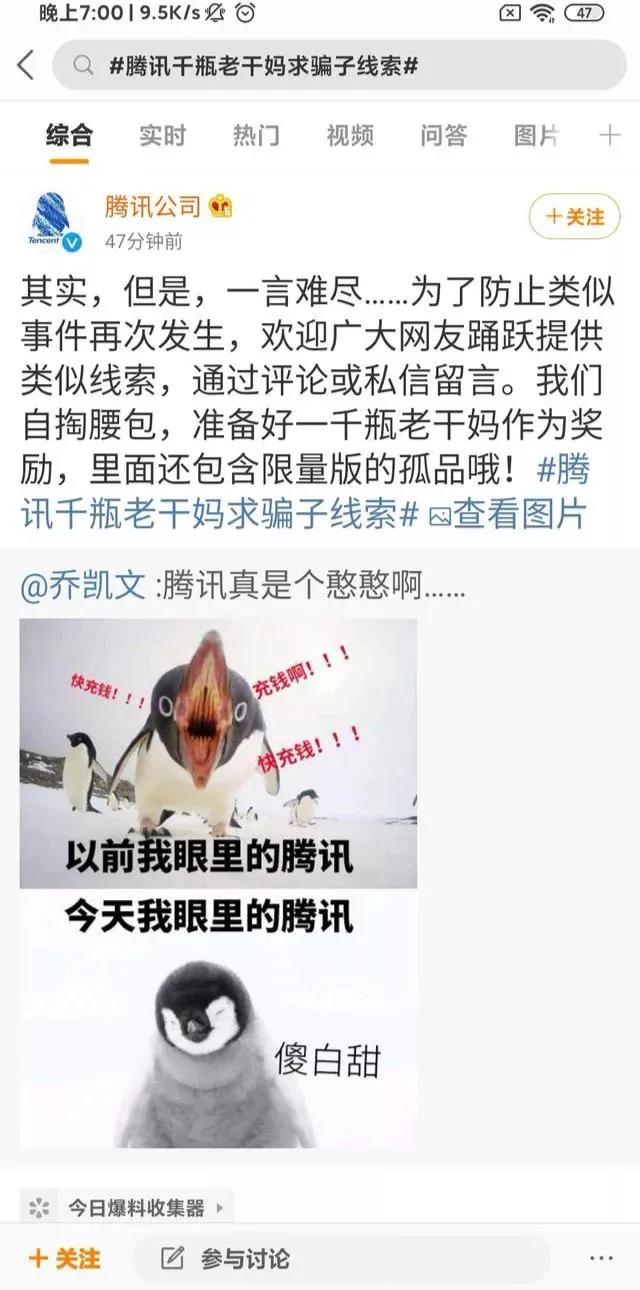640x1290 pixels.
Task: Open the 查看图片 link
Action: pyautogui.click(x=508, y=514)
